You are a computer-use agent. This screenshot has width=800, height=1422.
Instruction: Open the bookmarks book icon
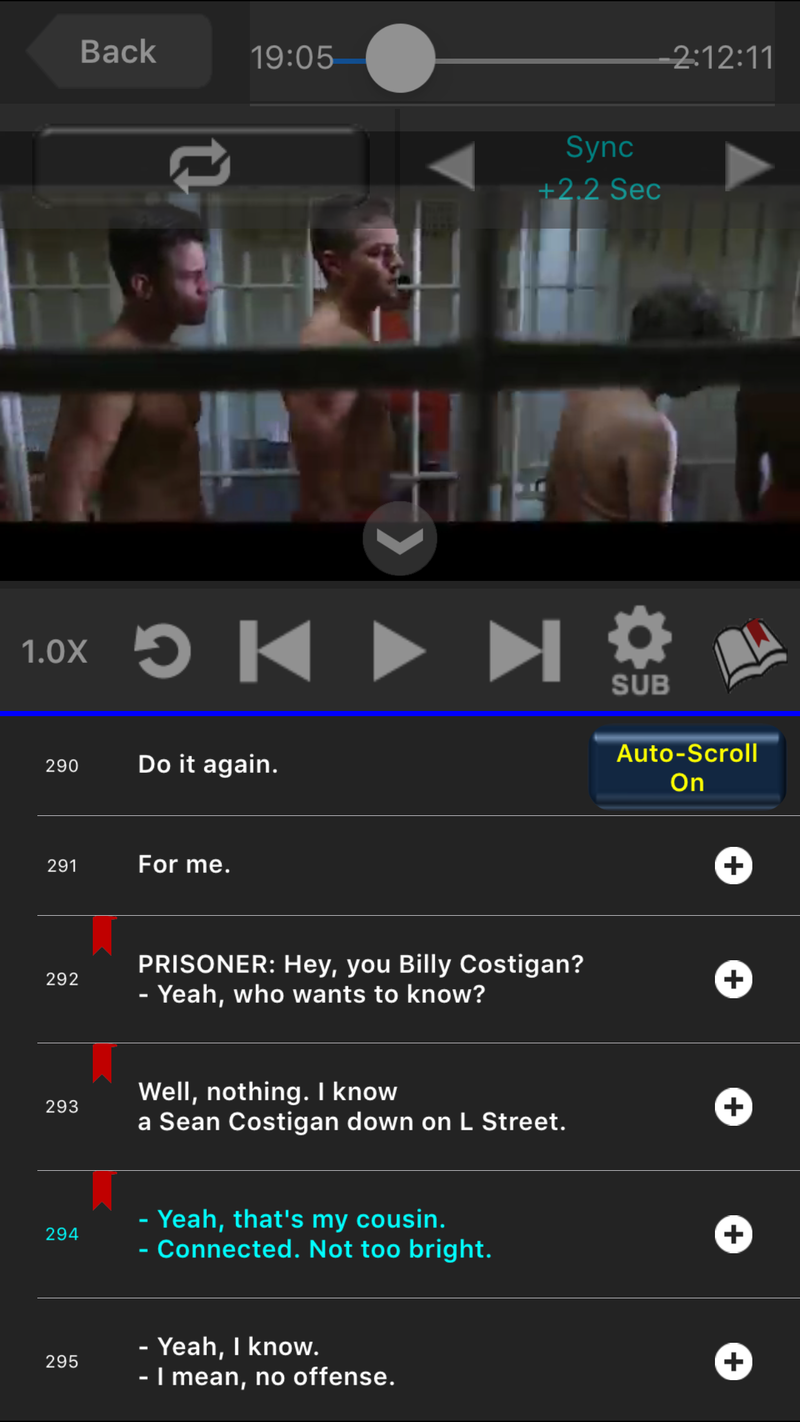click(749, 655)
